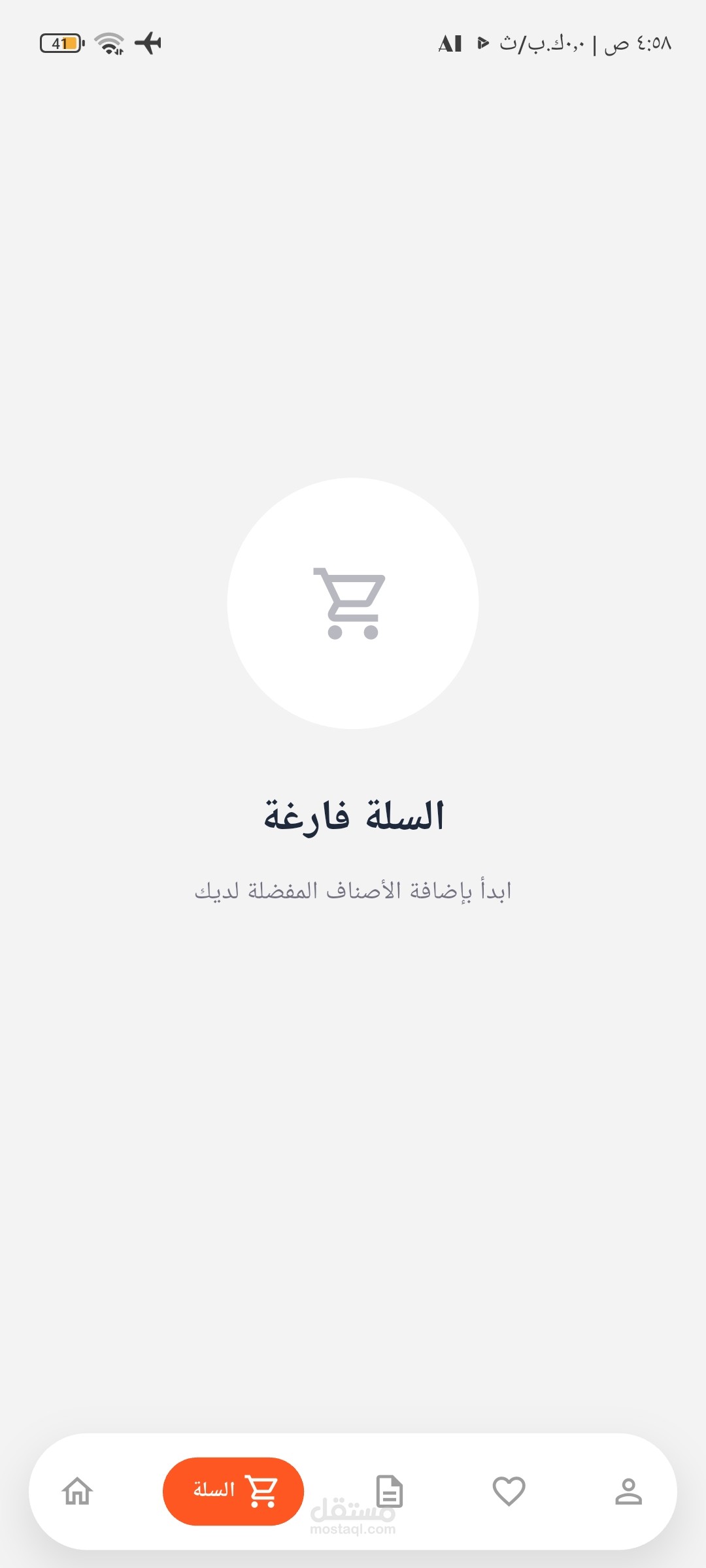Image resolution: width=706 pixels, height=1568 pixels.
Task: Go to the home tab
Action: coord(78,1492)
